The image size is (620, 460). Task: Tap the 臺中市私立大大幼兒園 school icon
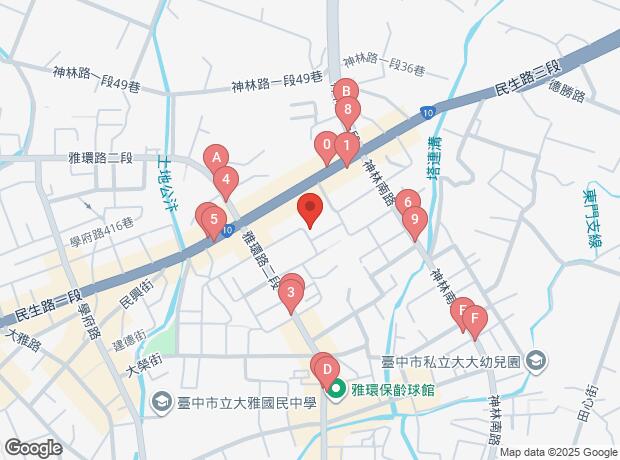(x=536, y=361)
